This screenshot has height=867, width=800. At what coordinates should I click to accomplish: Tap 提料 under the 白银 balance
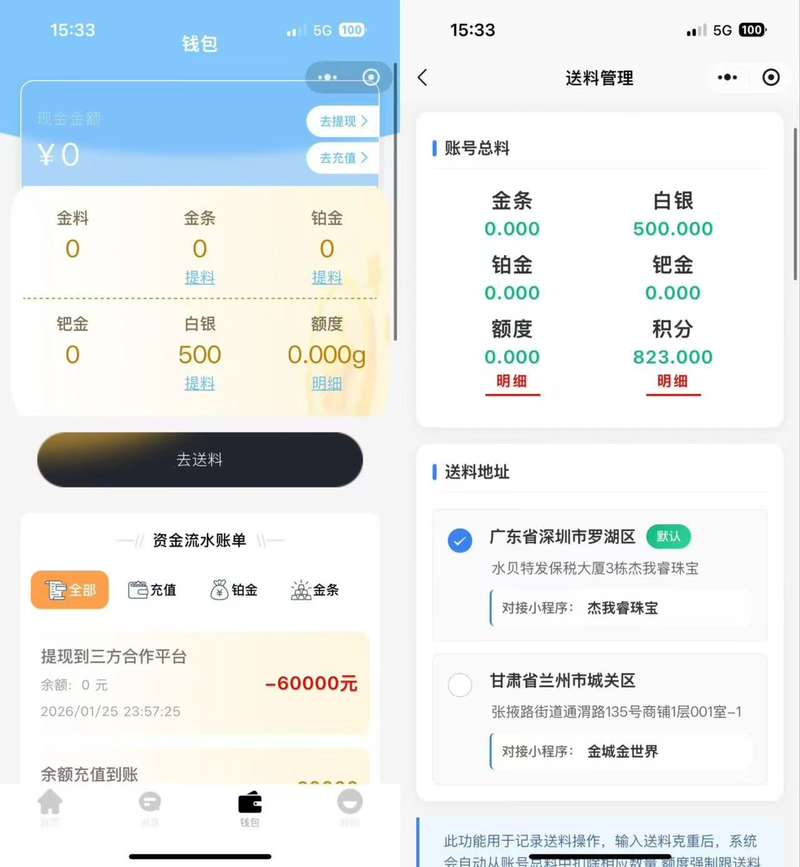199,381
